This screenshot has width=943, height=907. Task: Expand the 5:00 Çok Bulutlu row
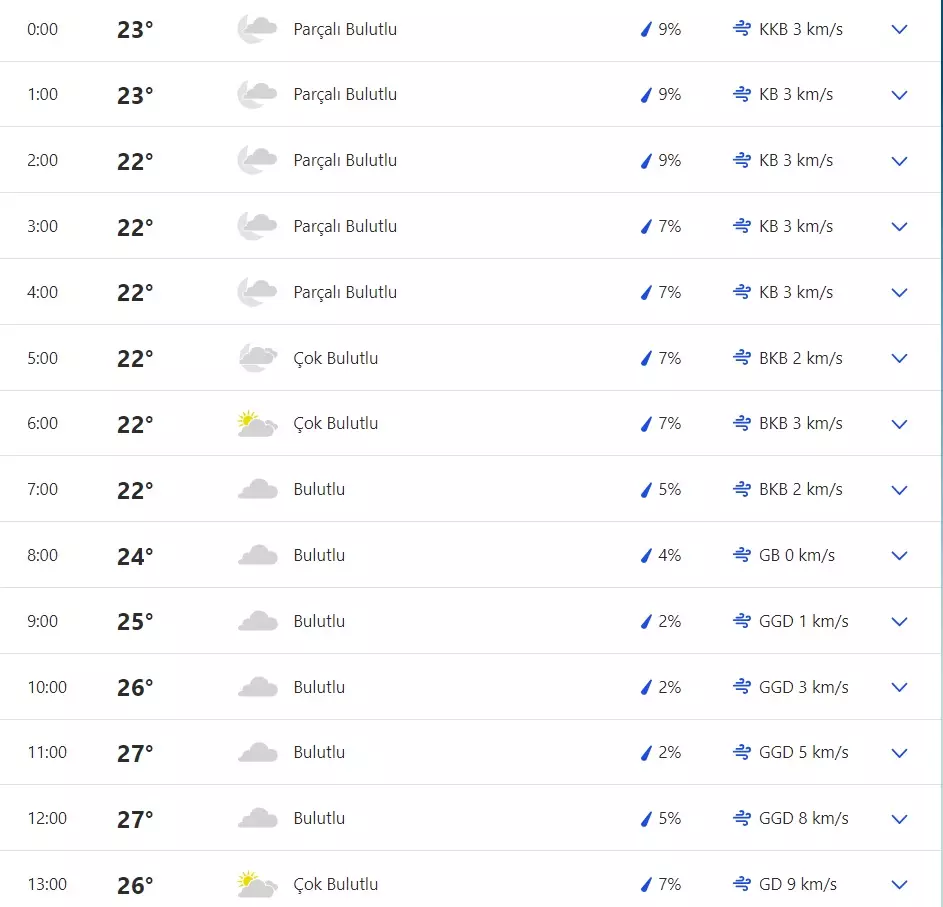click(899, 359)
